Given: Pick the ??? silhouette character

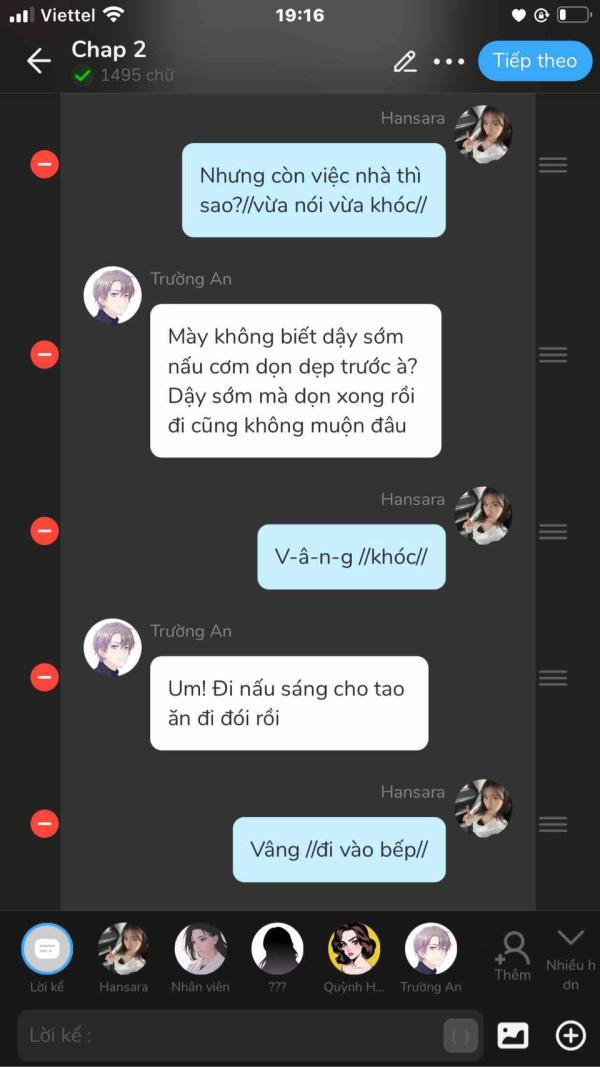Looking at the screenshot, I should 277,950.
